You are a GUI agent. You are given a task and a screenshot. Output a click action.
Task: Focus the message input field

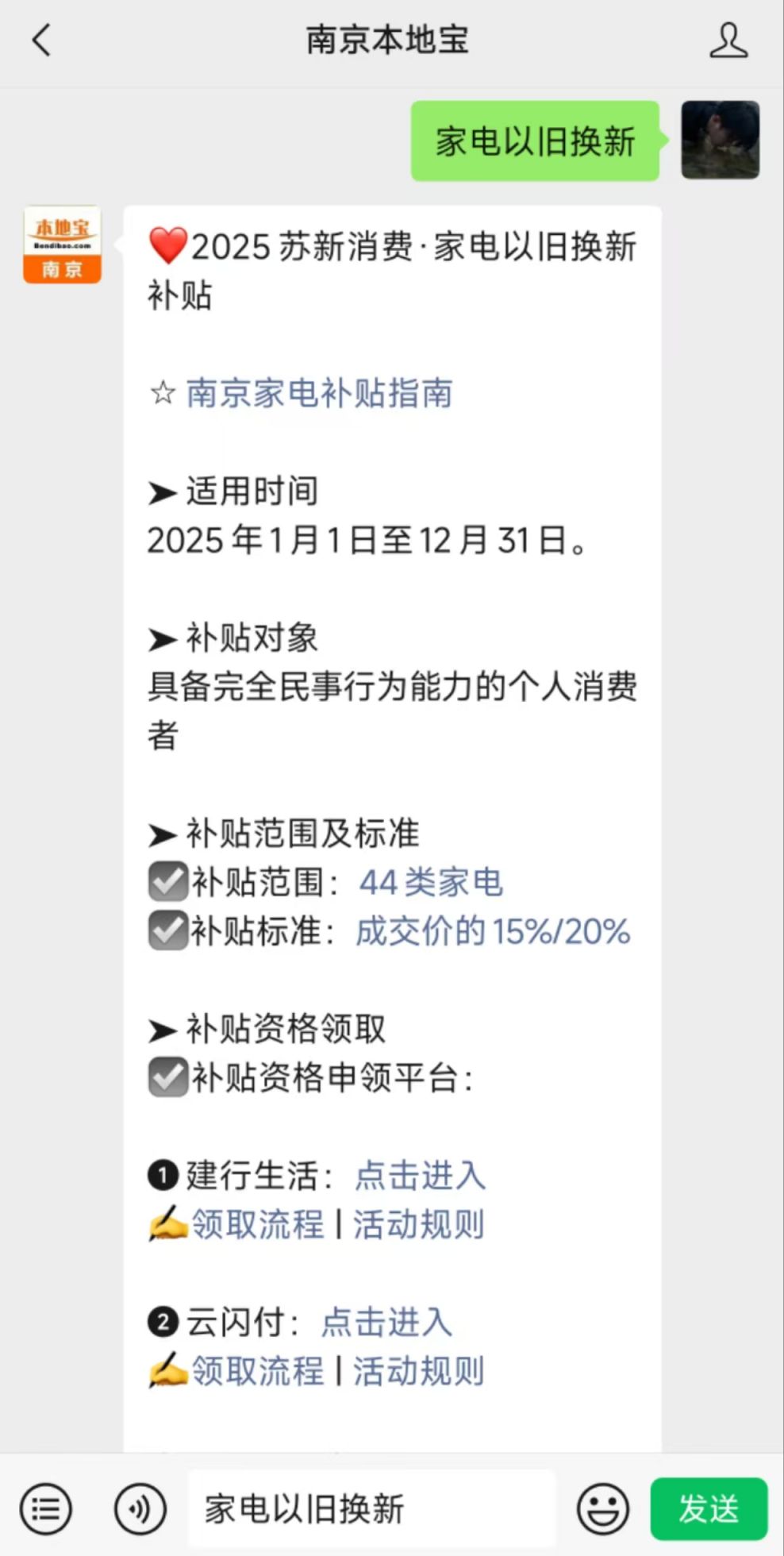371,1508
